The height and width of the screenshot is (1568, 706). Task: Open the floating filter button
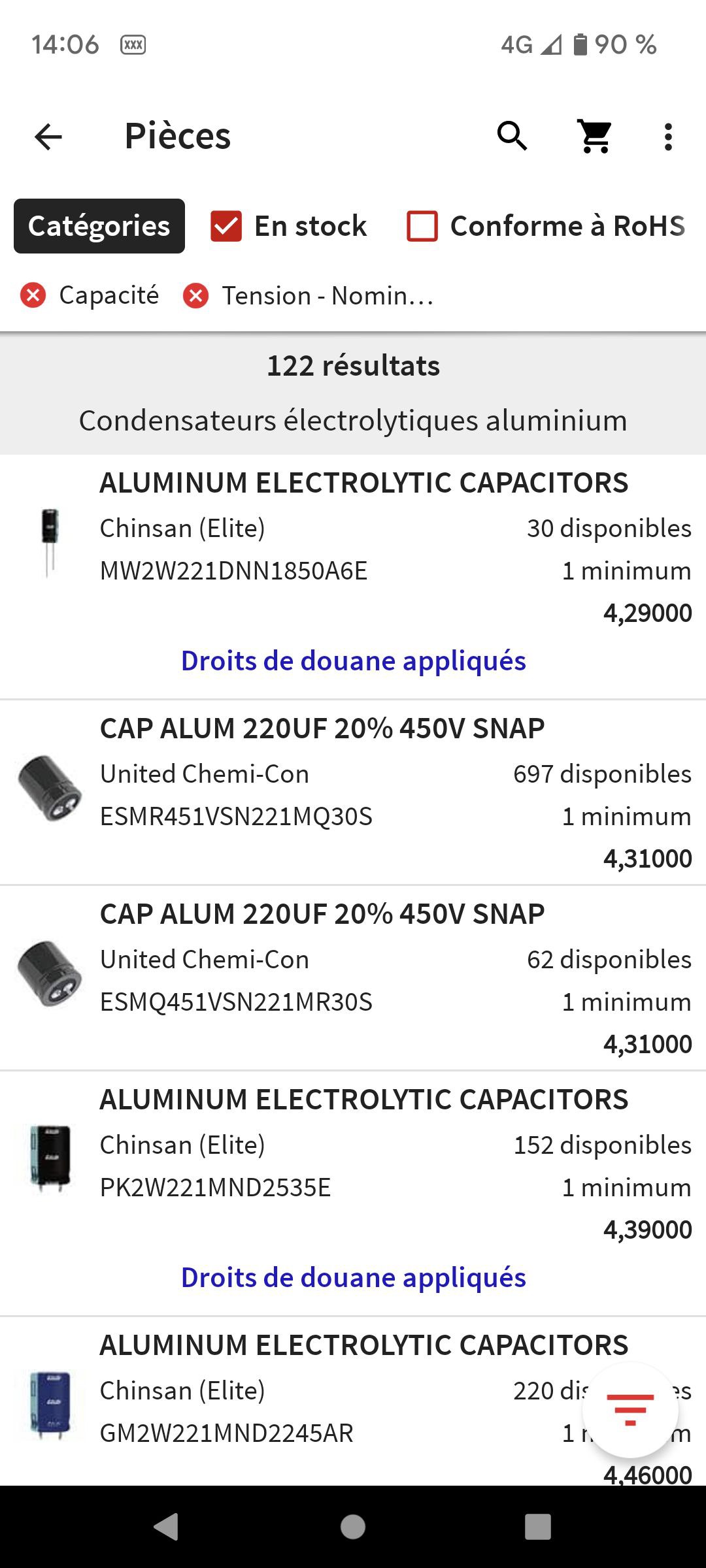630,1410
